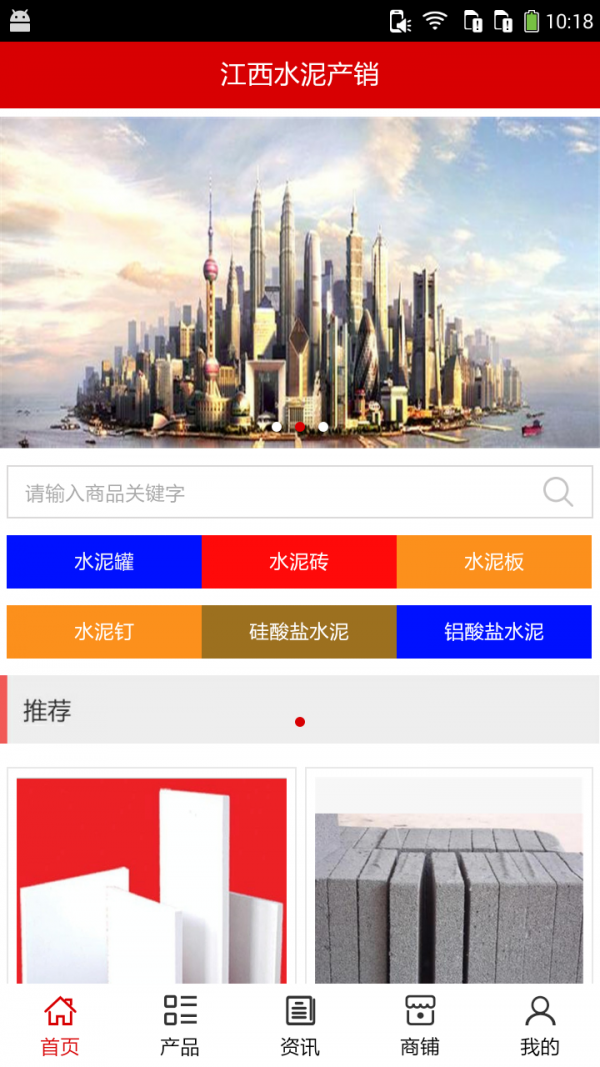Go to the 首页 home tab

60,1025
